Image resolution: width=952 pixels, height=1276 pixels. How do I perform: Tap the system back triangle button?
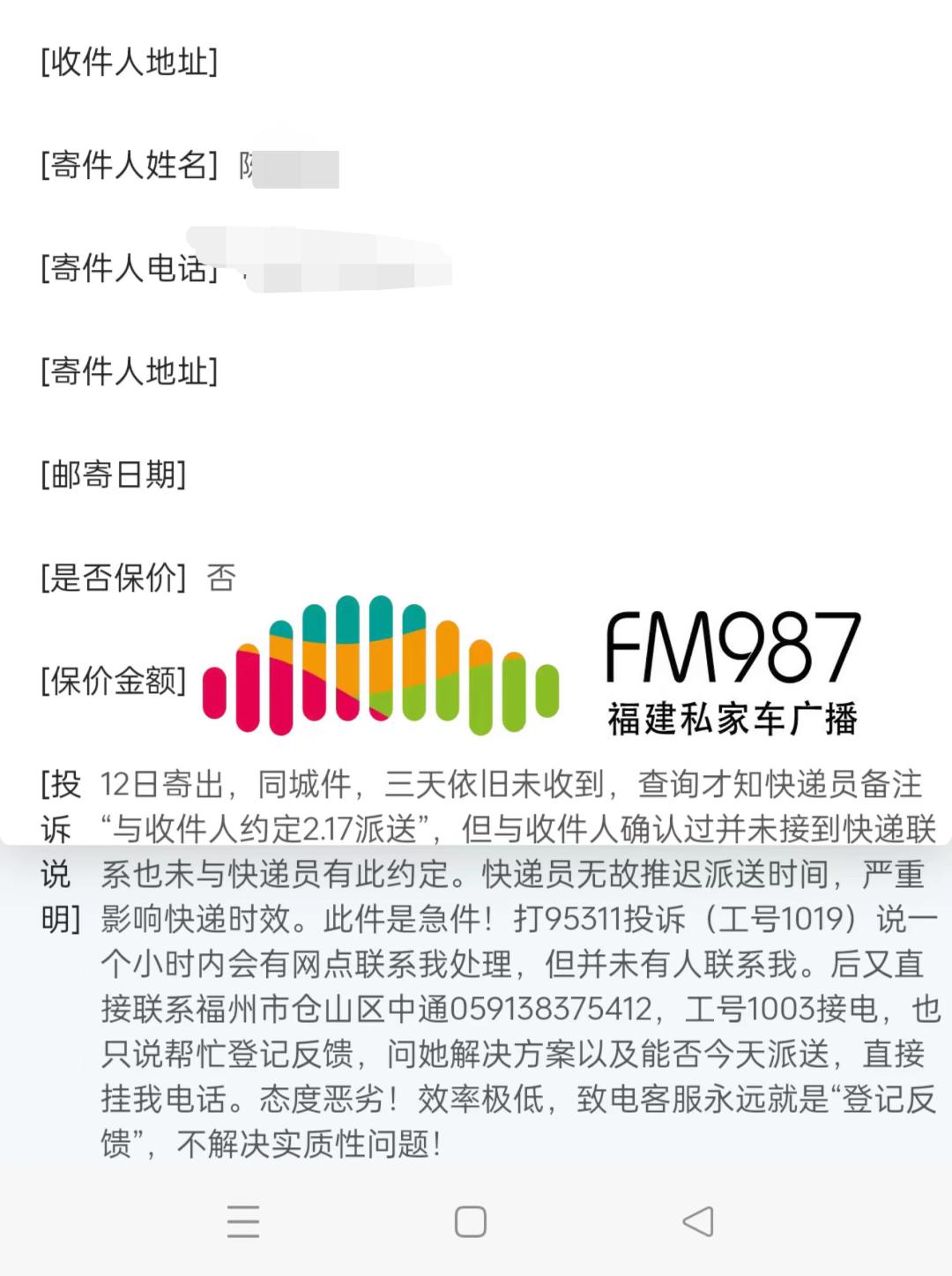coord(698,1221)
